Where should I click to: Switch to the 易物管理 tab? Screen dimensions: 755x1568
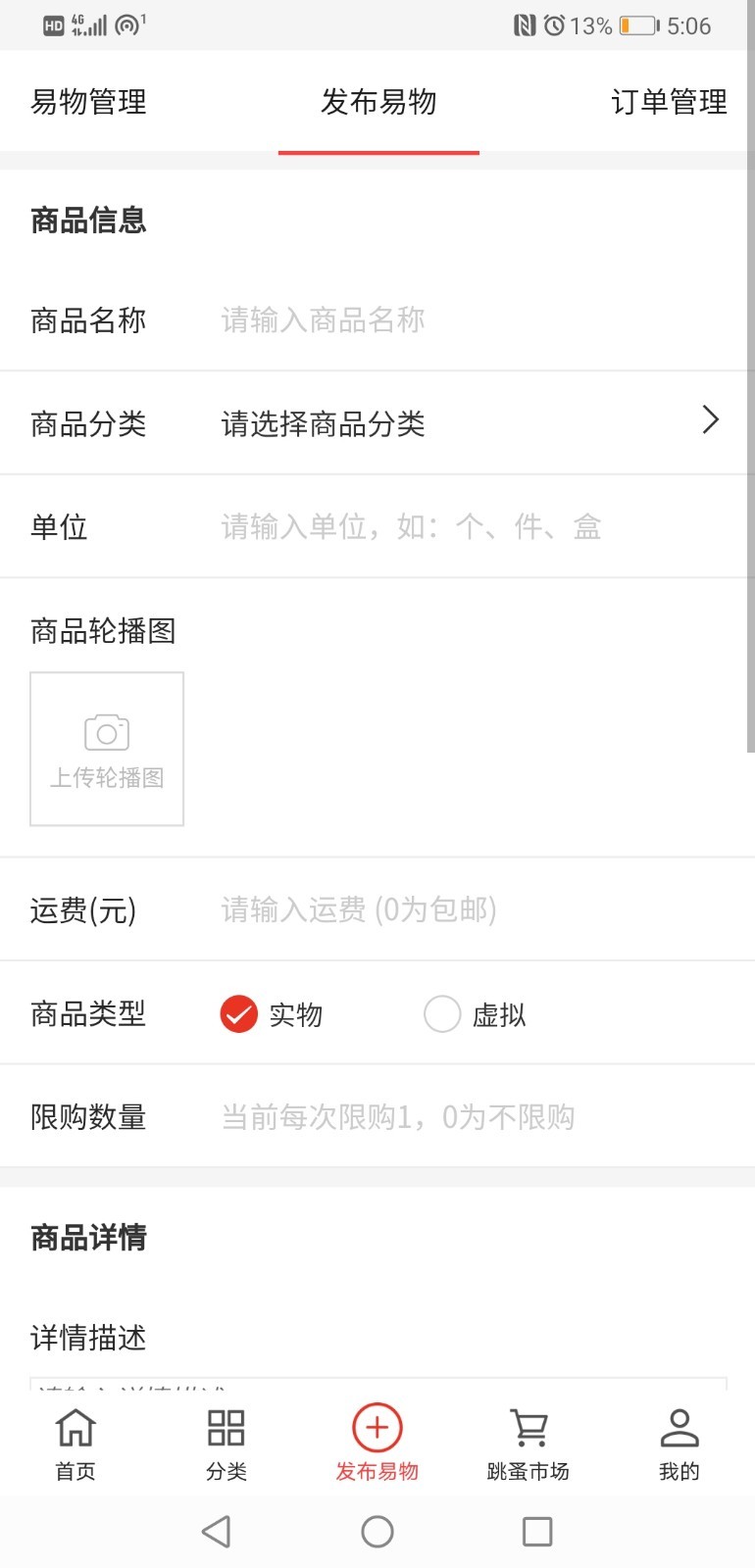(88, 102)
